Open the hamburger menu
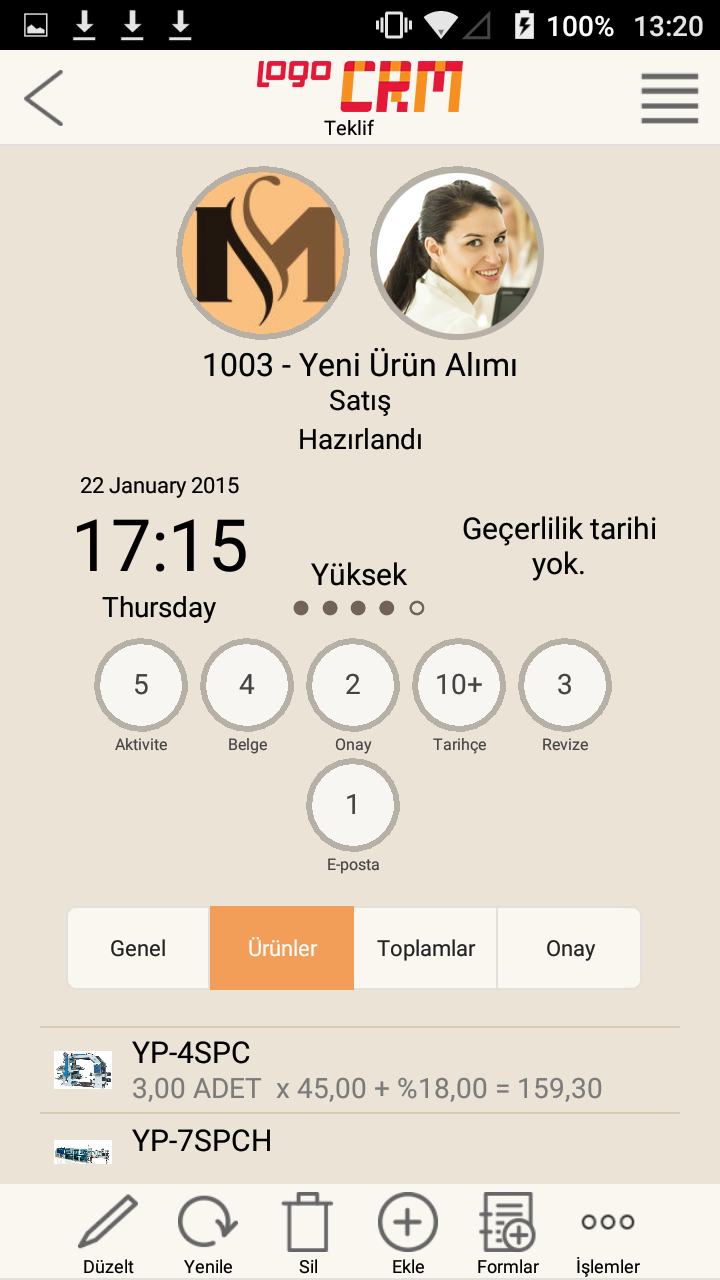Viewport: 720px width, 1280px height. [x=669, y=98]
